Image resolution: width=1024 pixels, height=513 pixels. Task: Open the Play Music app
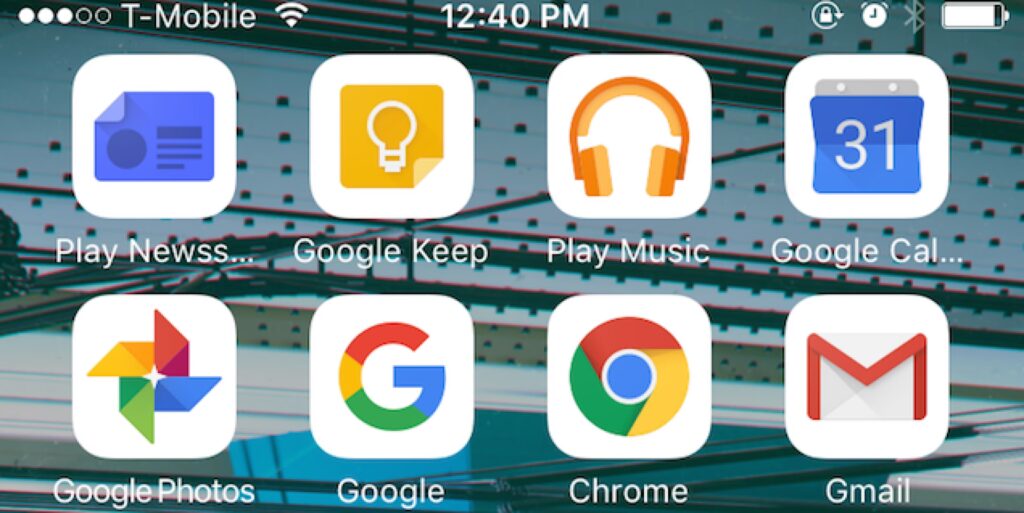click(629, 137)
